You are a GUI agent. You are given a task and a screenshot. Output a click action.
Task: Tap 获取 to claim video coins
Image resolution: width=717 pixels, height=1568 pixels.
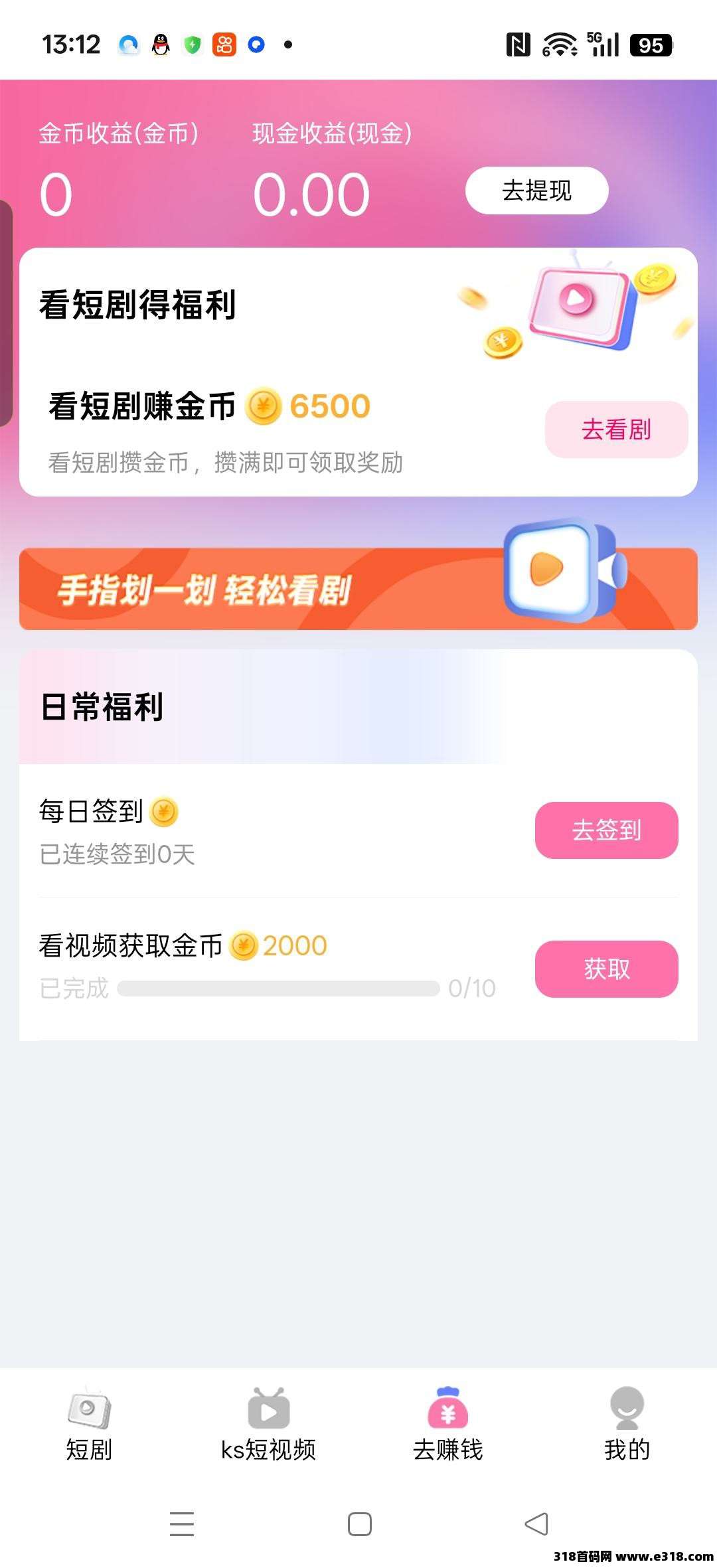tap(606, 969)
